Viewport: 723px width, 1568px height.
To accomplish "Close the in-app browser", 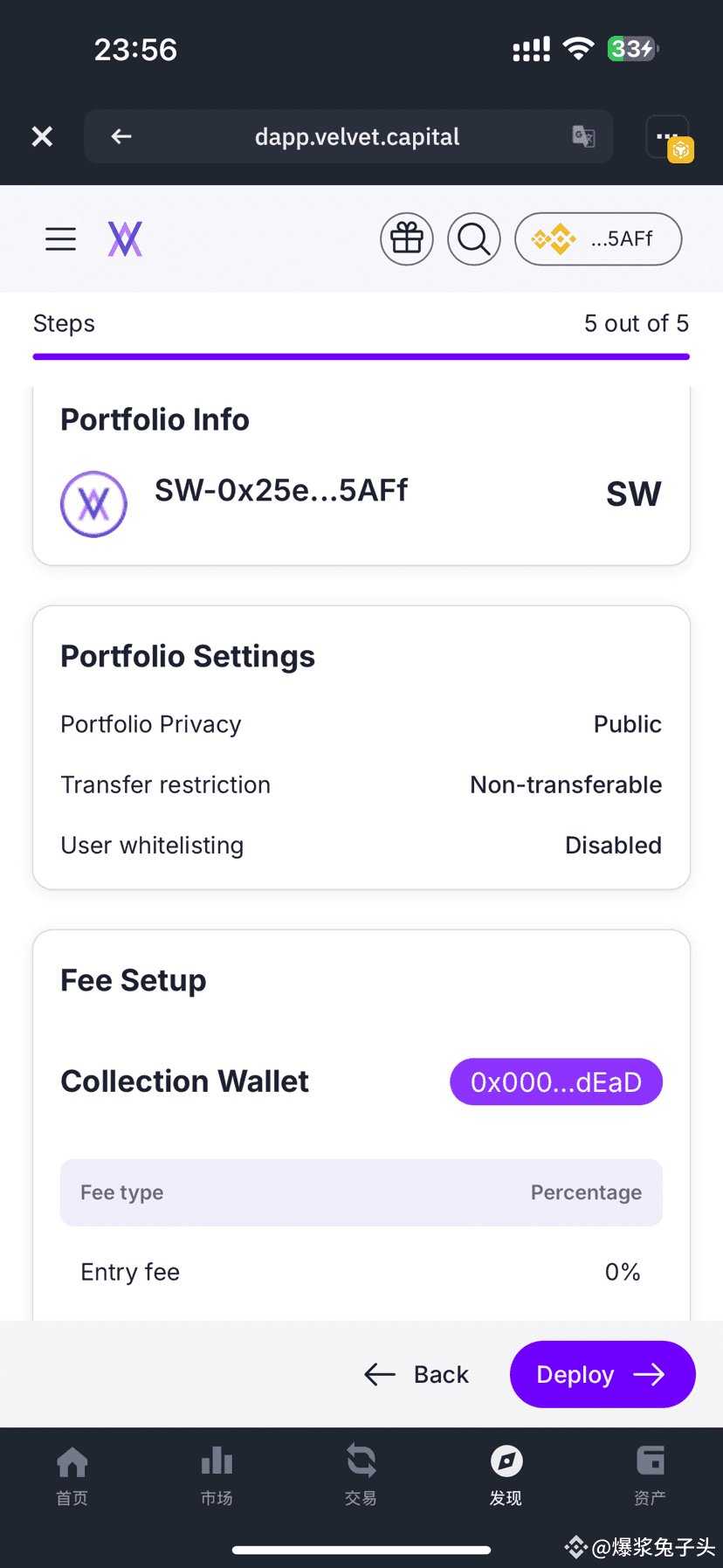I will click(42, 136).
